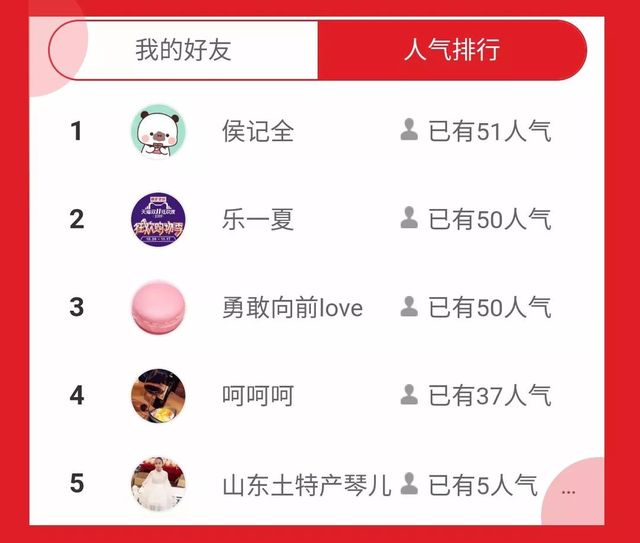The height and width of the screenshot is (543, 640).
Task: Select the 人气排行 tab
Action: click(x=451, y=50)
